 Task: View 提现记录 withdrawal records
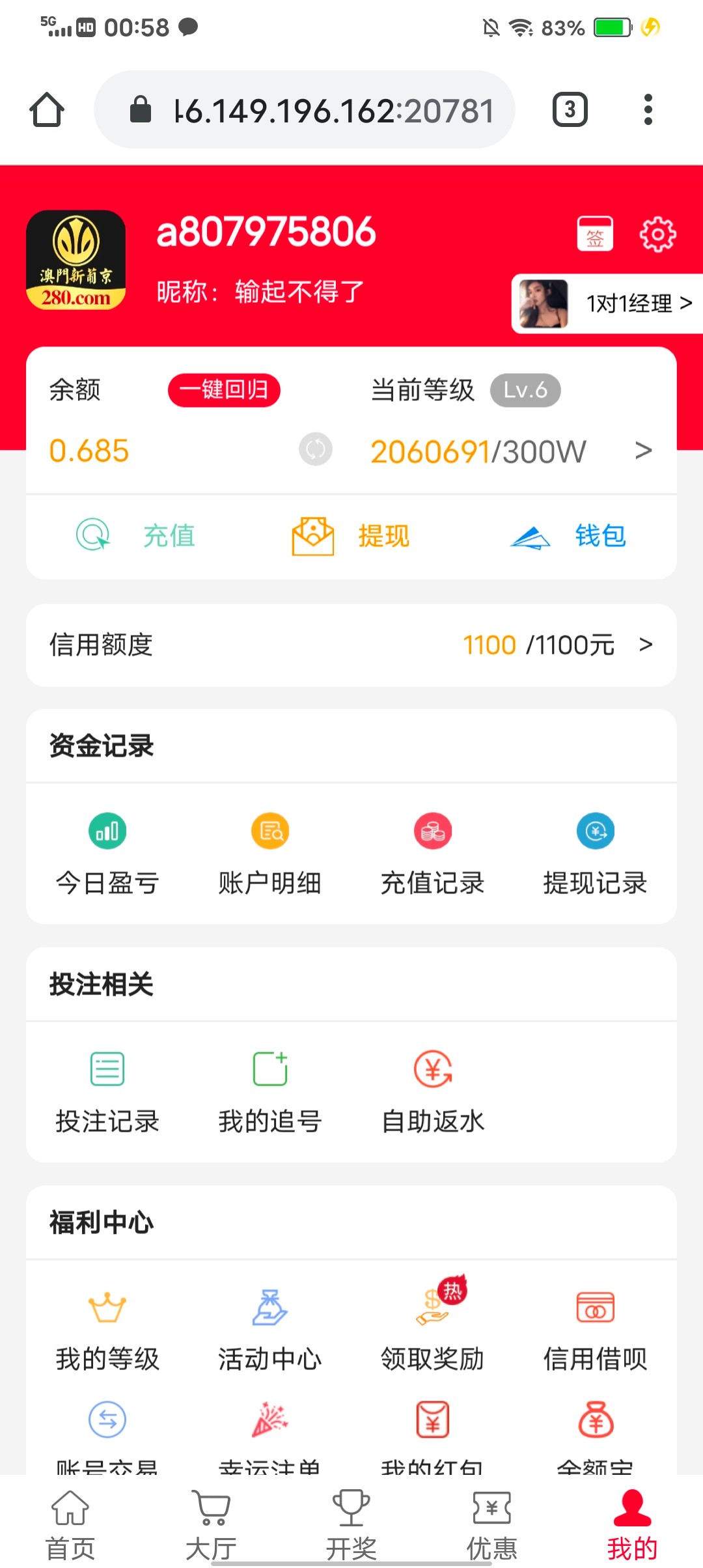click(595, 853)
